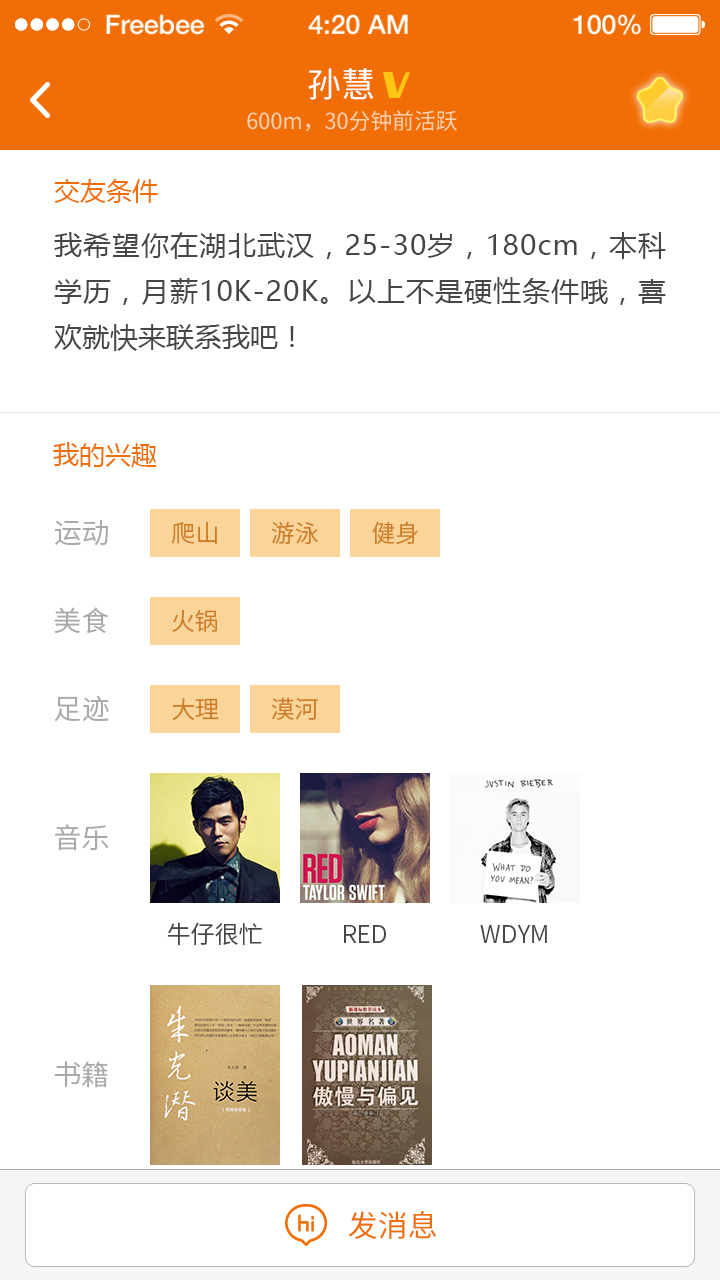Select the 健身 interest tag

(x=395, y=533)
